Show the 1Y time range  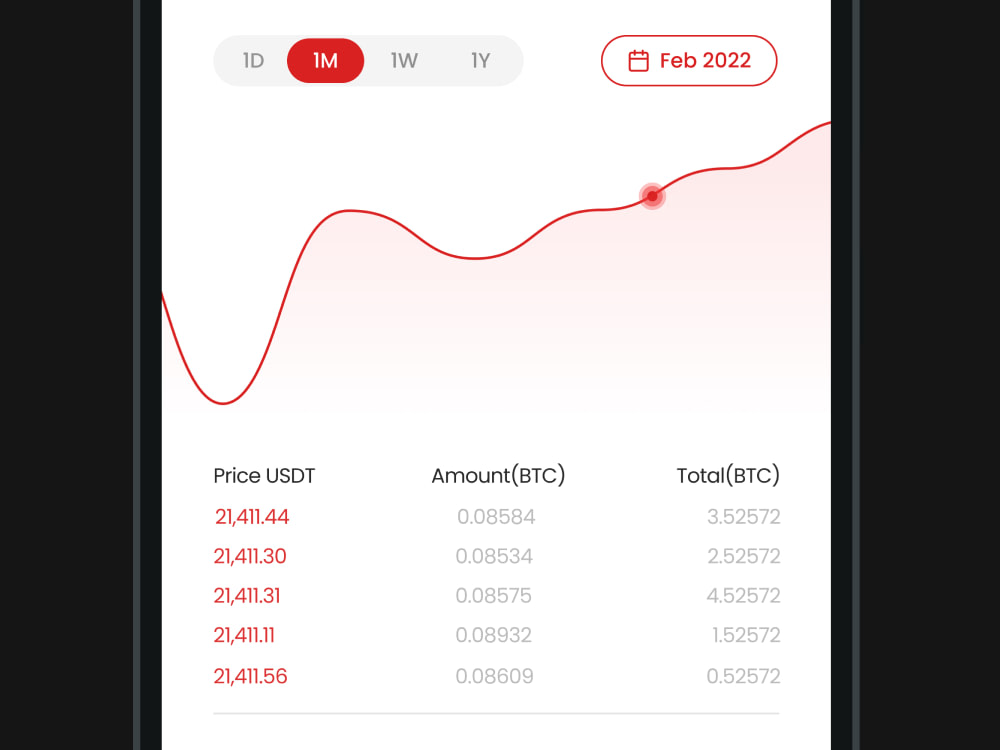coord(481,61)
